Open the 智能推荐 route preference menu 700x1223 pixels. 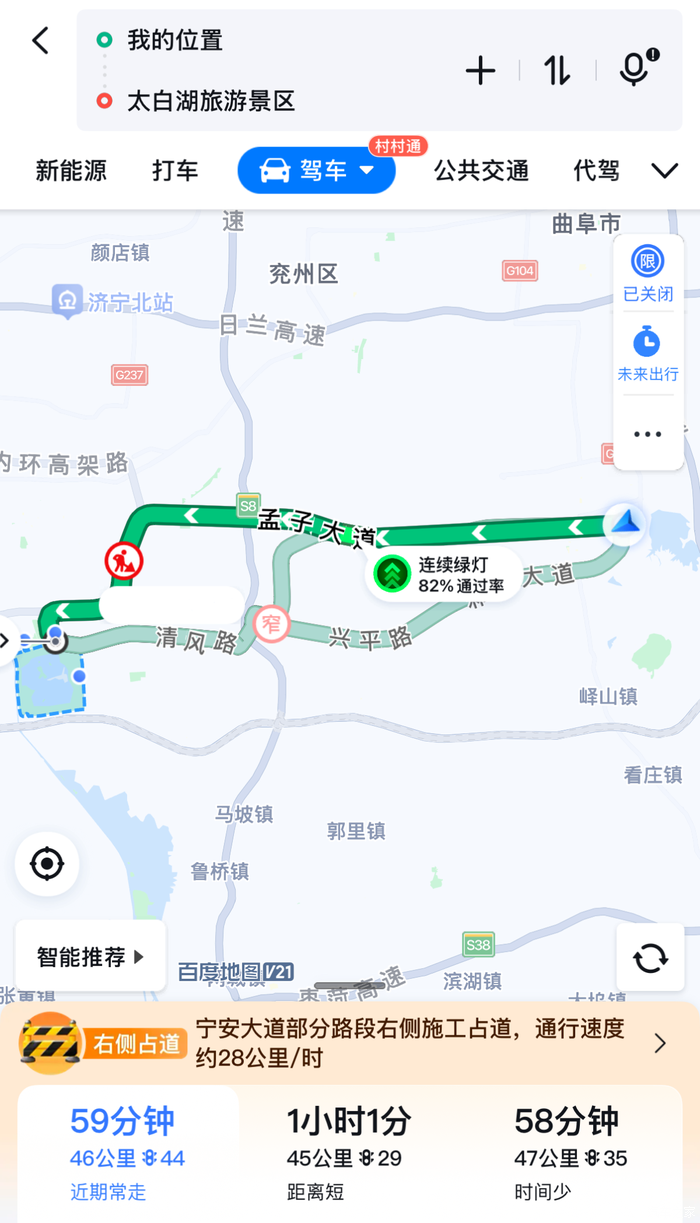(91, 957)
